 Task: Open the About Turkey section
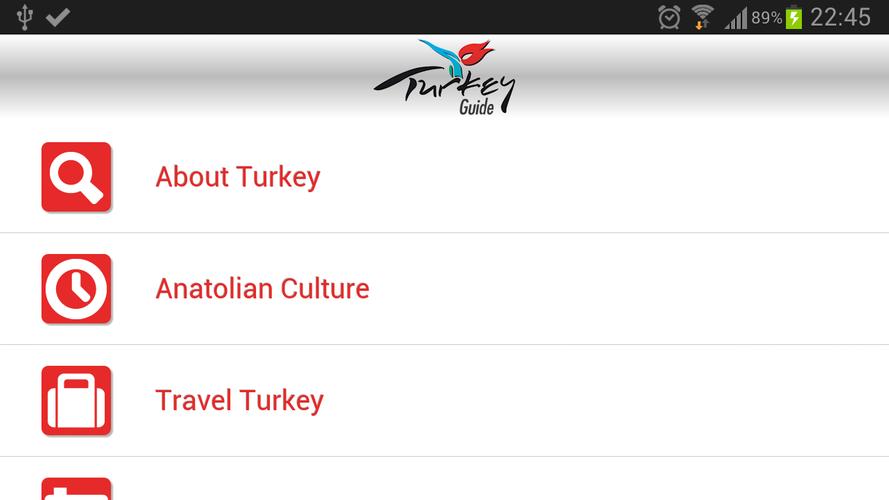[238, 177]
